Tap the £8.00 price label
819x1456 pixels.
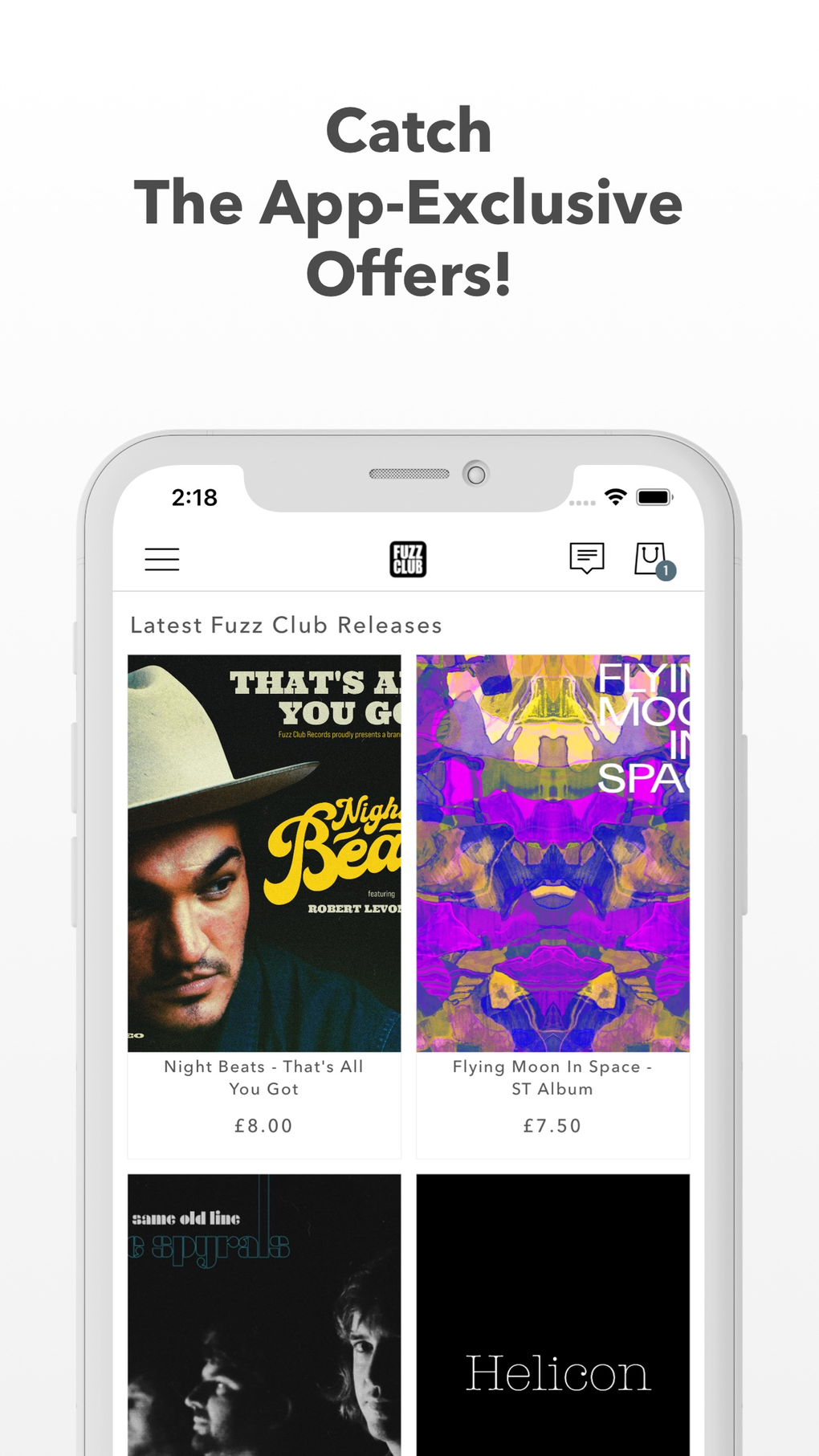point(263,1126)
